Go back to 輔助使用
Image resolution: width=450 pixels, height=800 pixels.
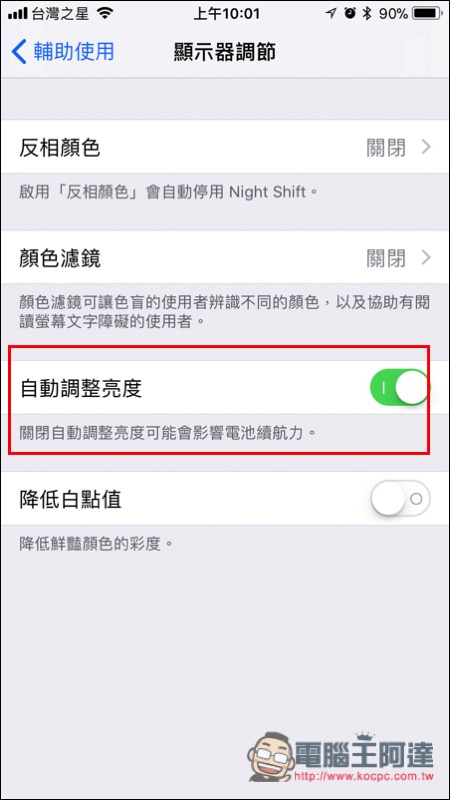tap(62, 52)
